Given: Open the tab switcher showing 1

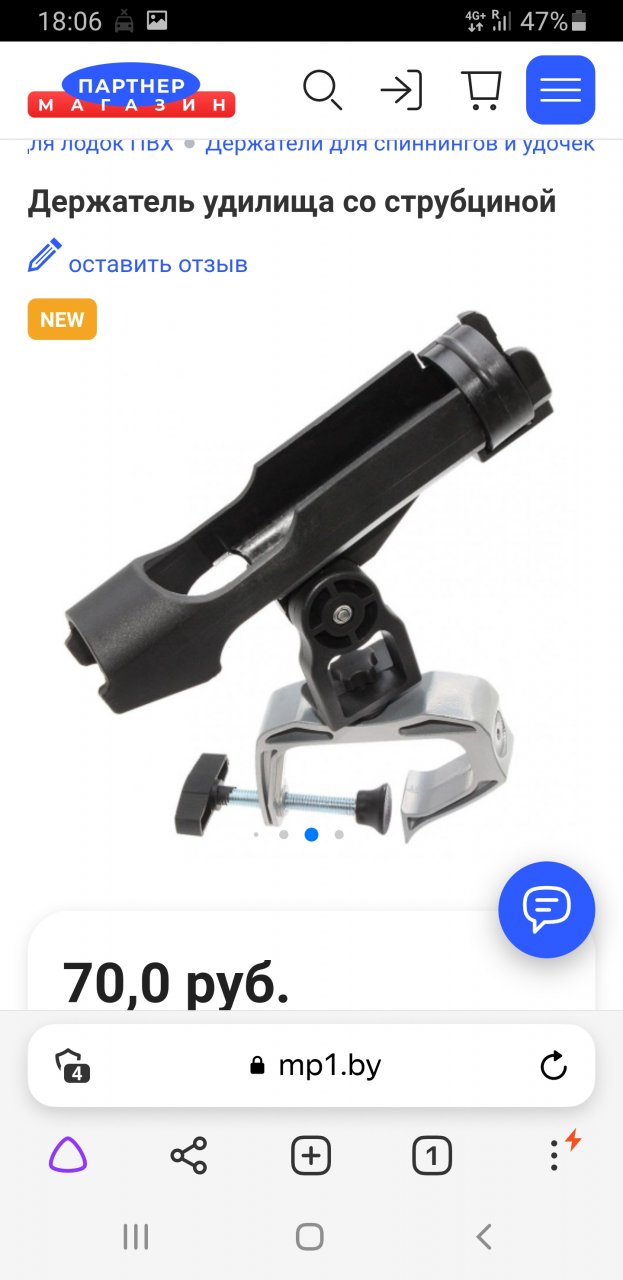Looking at the screenshot, I should (x=432, y=1156).
